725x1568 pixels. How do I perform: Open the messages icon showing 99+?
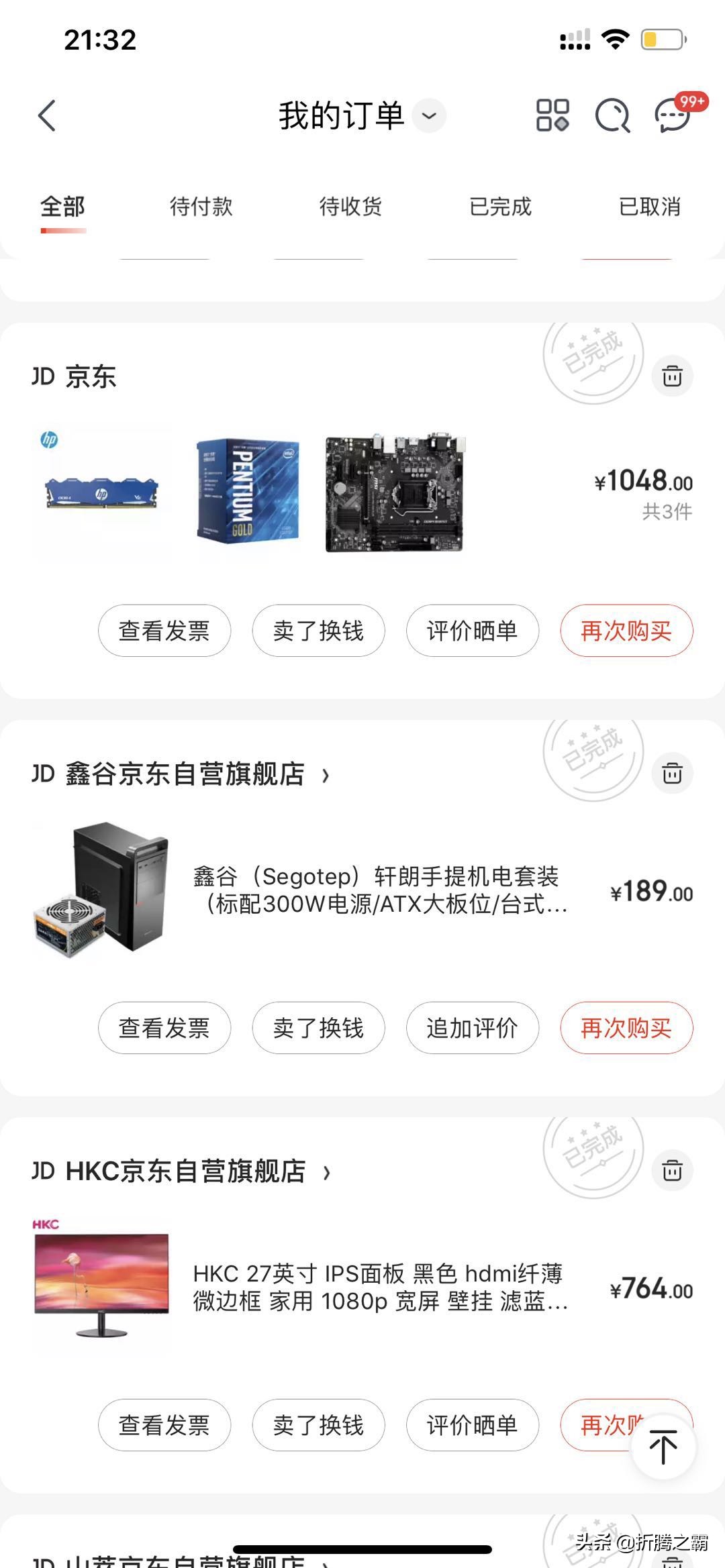point(671,117)
